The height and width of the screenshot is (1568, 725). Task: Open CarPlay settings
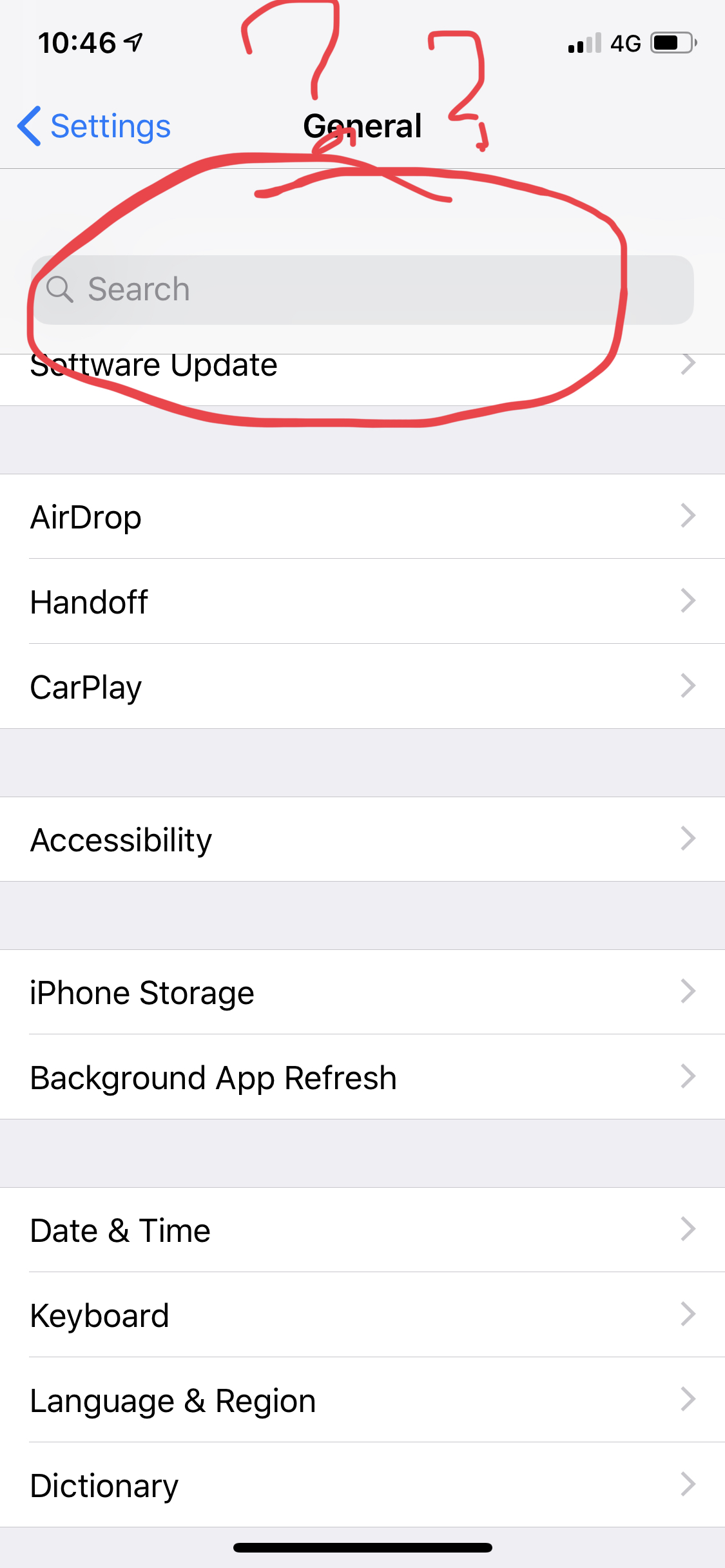tap(362, 686)
